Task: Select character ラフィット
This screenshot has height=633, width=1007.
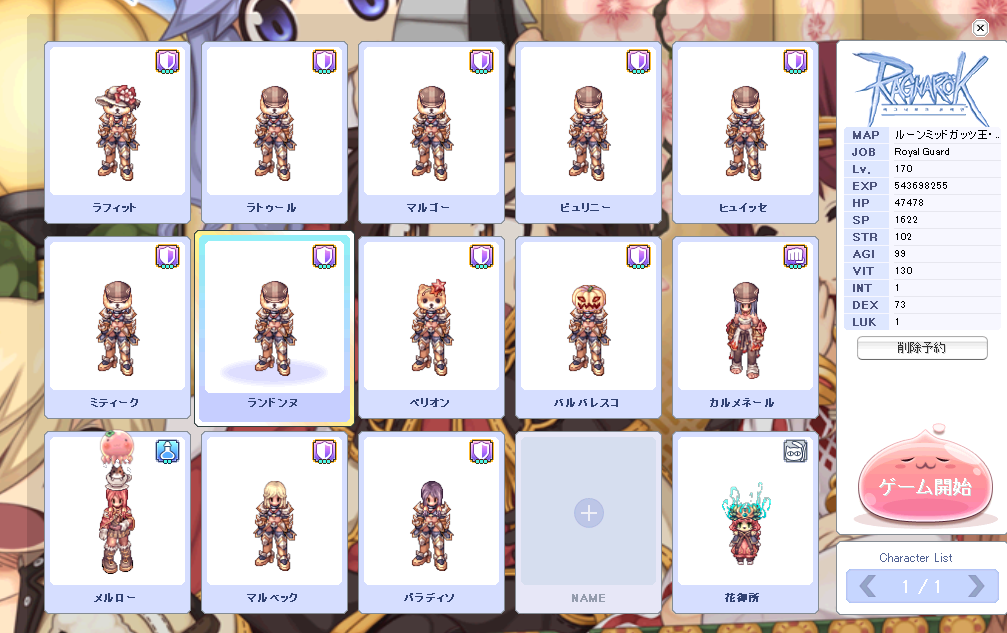Action: [x=118, y=132]
